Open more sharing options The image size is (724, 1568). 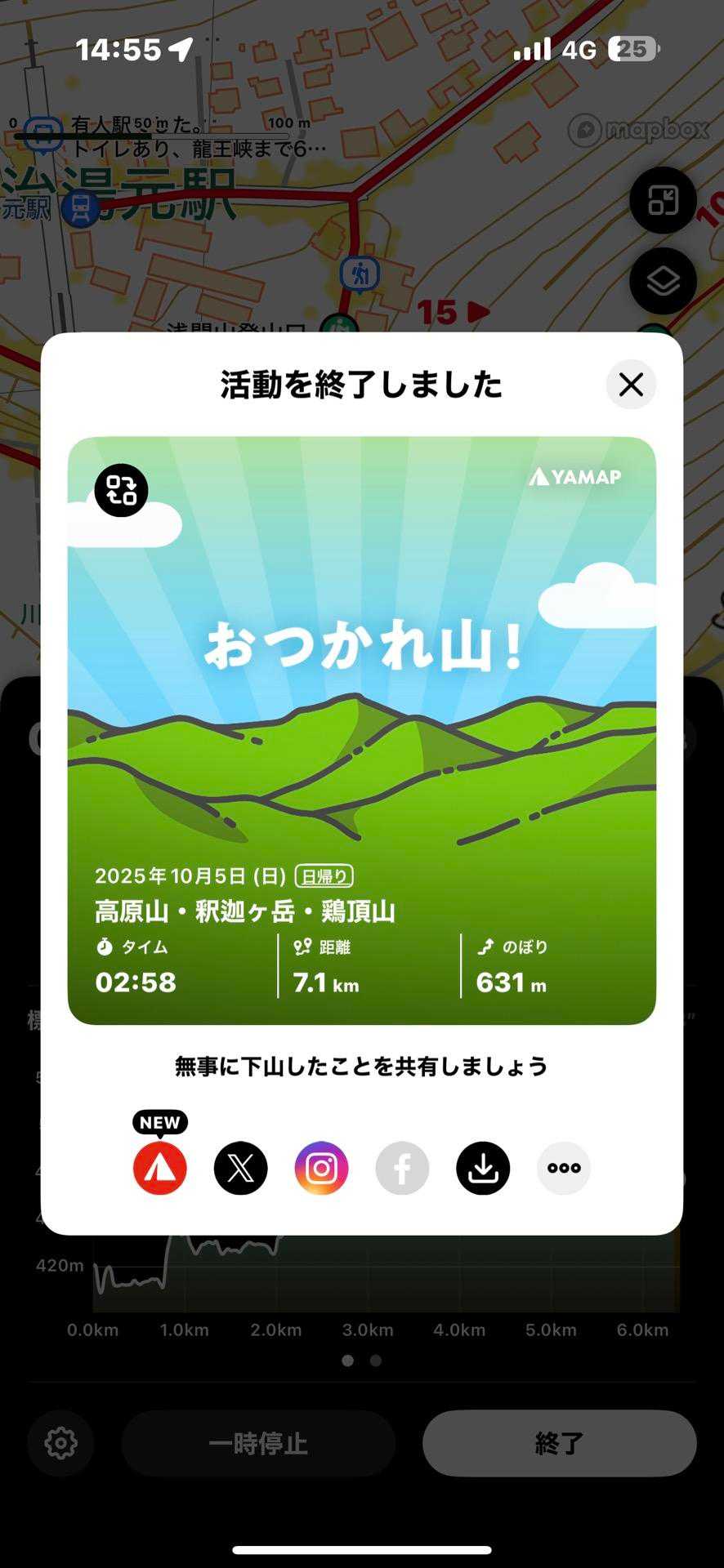(x=564, y=1168)
